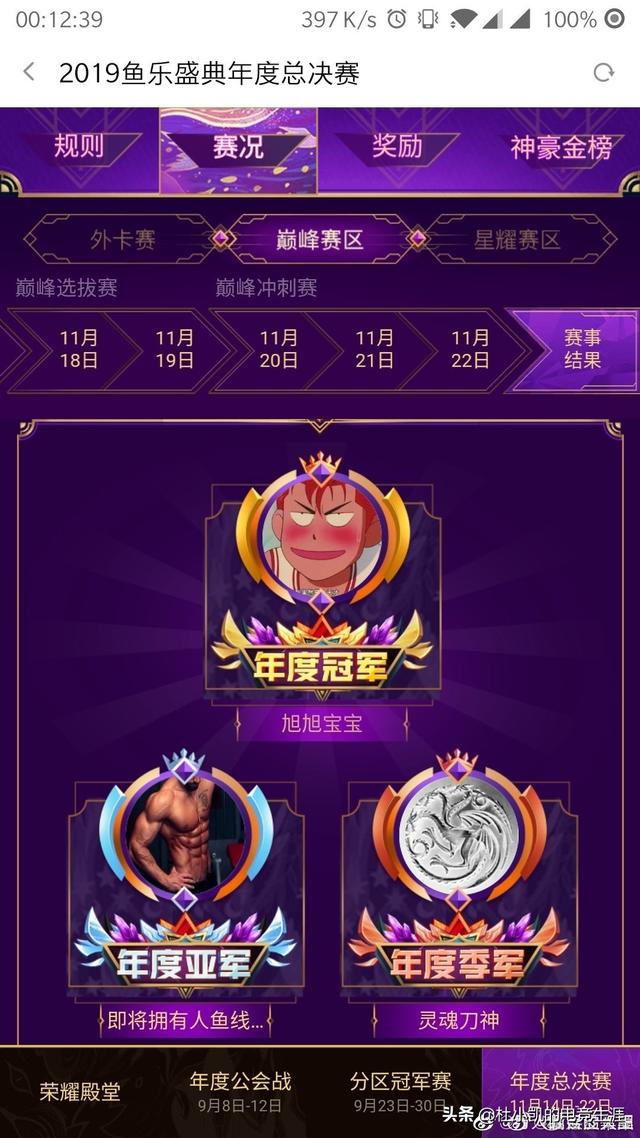Select the 巅峰赛区 division
This screenshot has height=1138, width=640.
coord(319,240)
